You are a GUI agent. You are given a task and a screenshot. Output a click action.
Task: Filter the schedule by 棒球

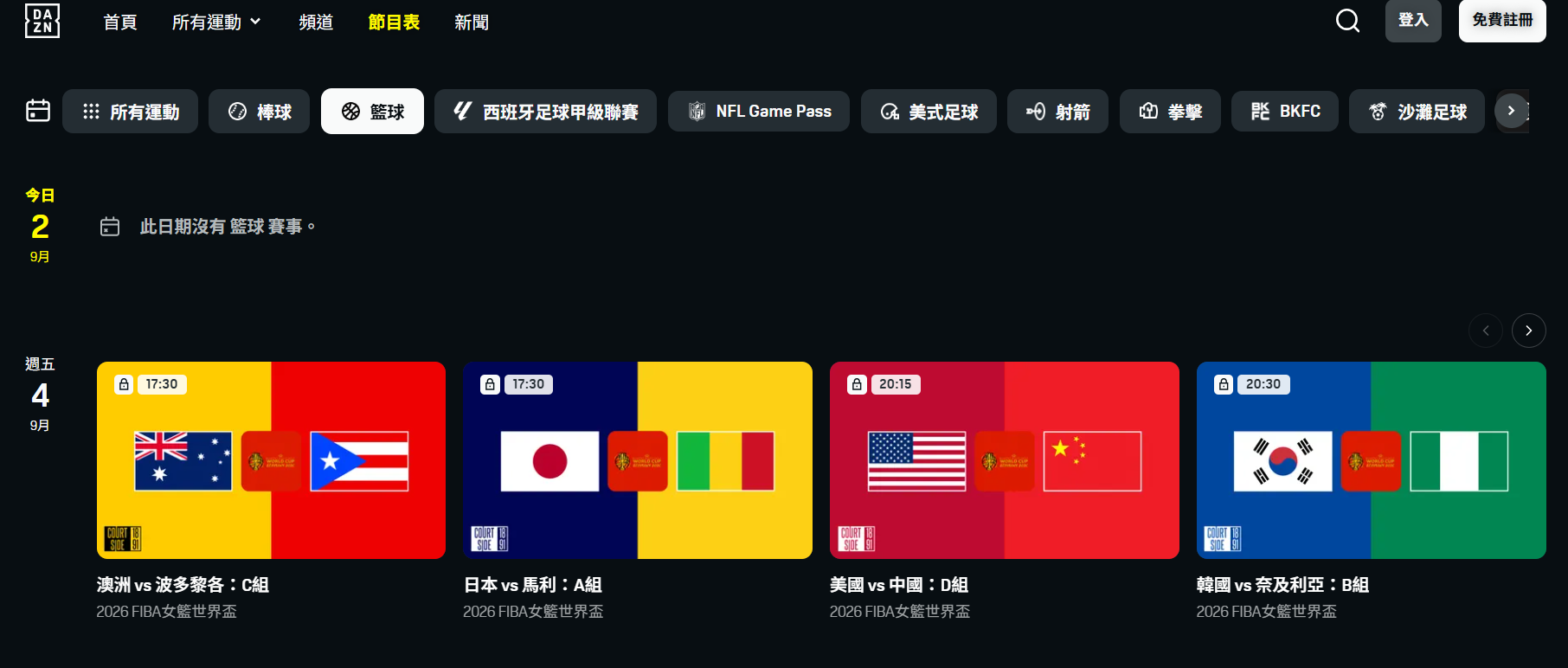pyautogui.click(x=259, y=112)
